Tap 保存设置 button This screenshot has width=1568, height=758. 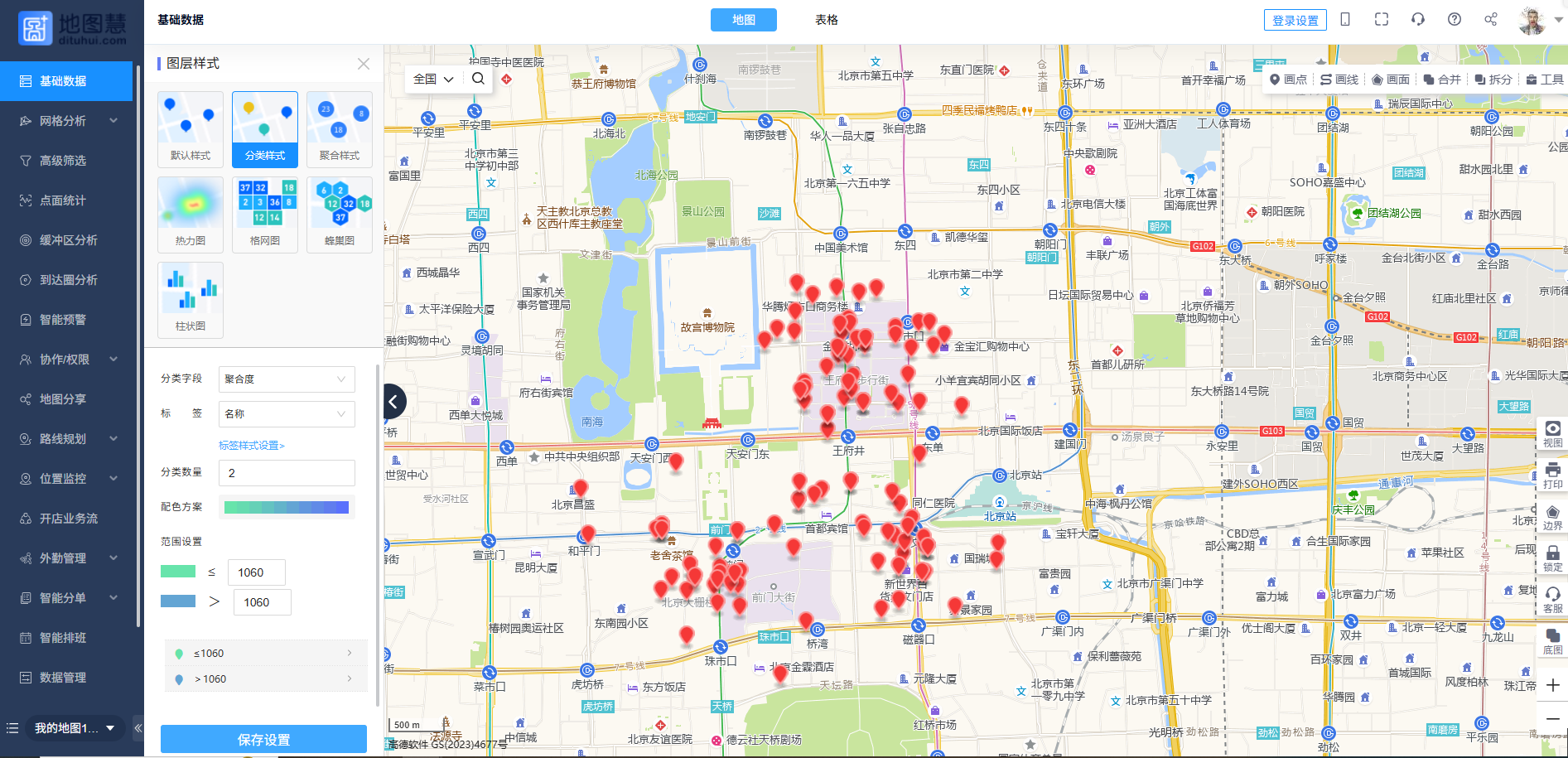click(x=263, y=739)
